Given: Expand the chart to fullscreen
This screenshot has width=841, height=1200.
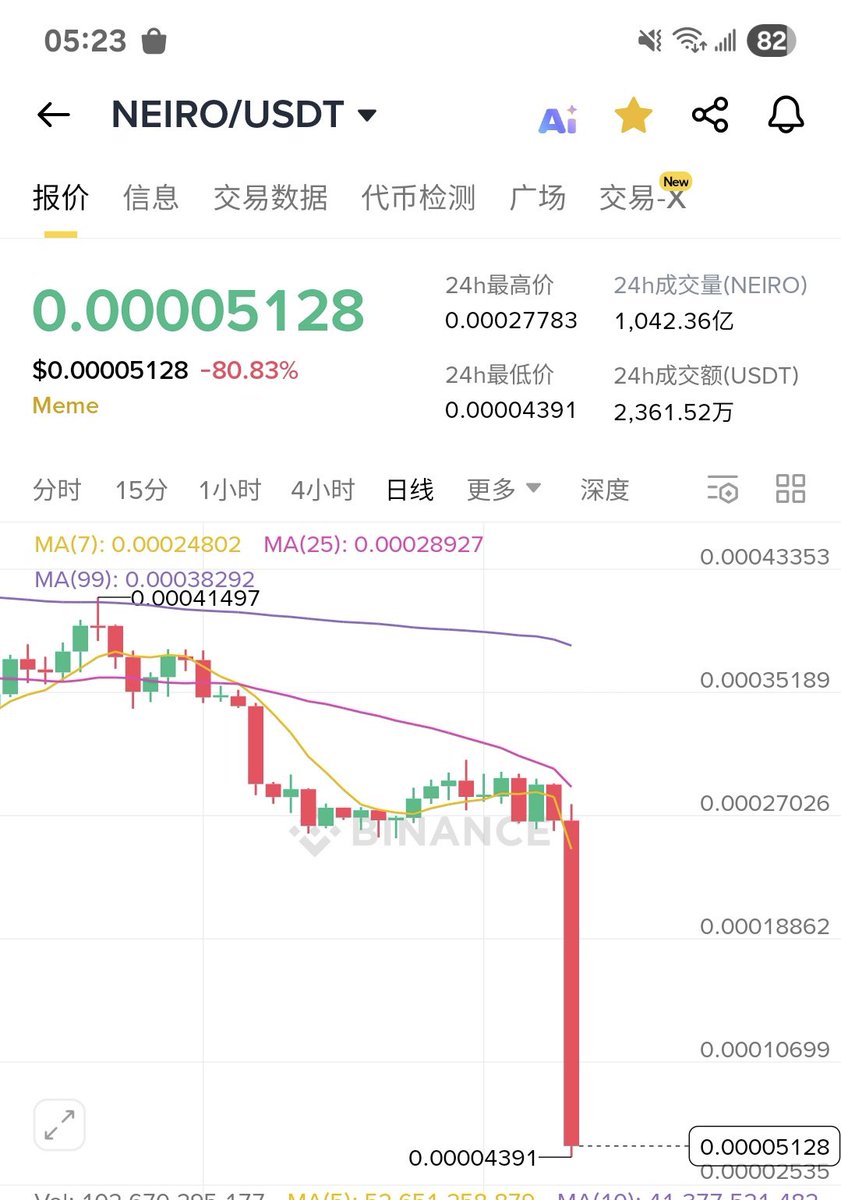Looking at the screenshot, I should point(59,1125).
